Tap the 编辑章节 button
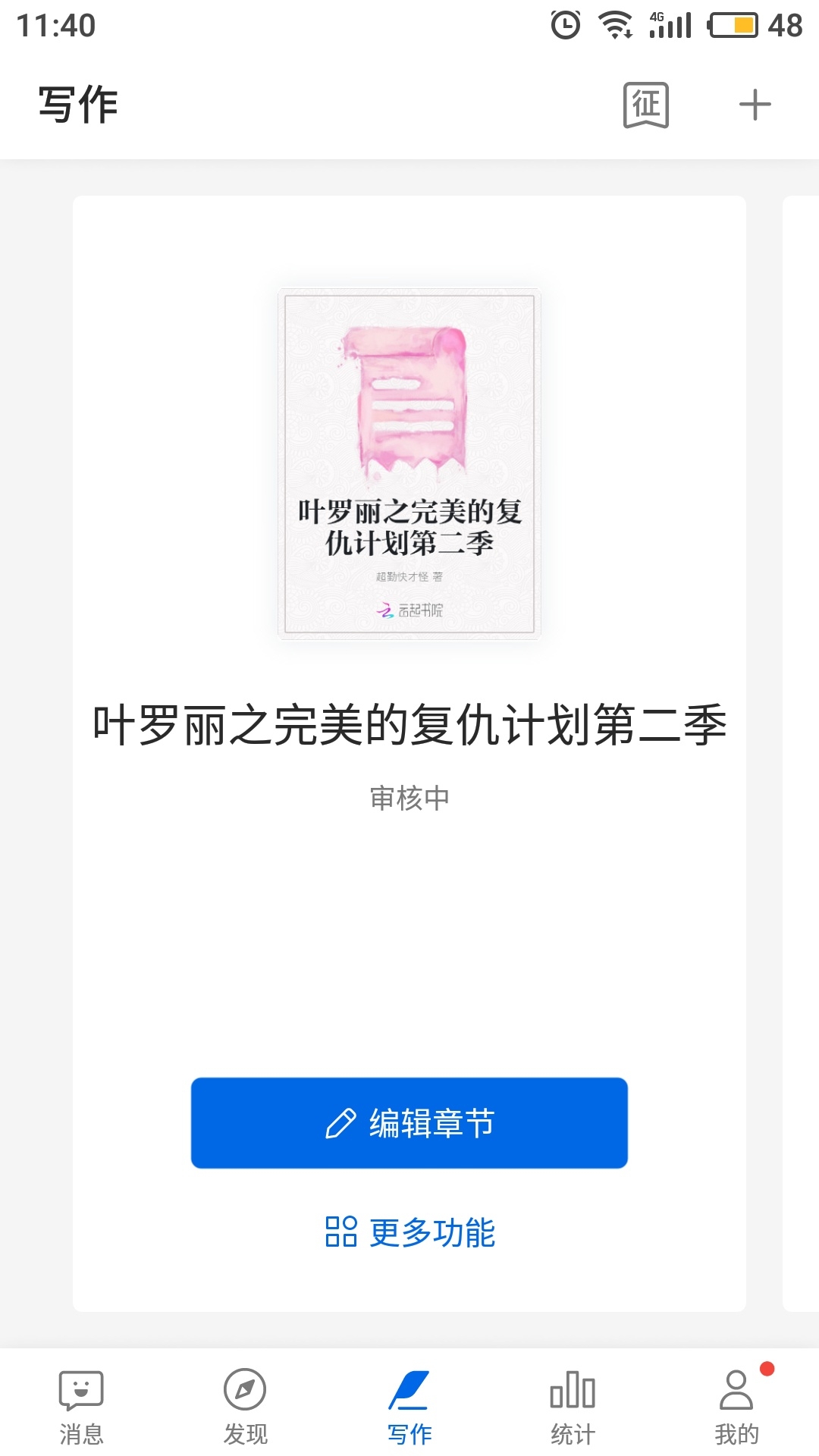The image size is (819, 1456). tap(409, 1122)
